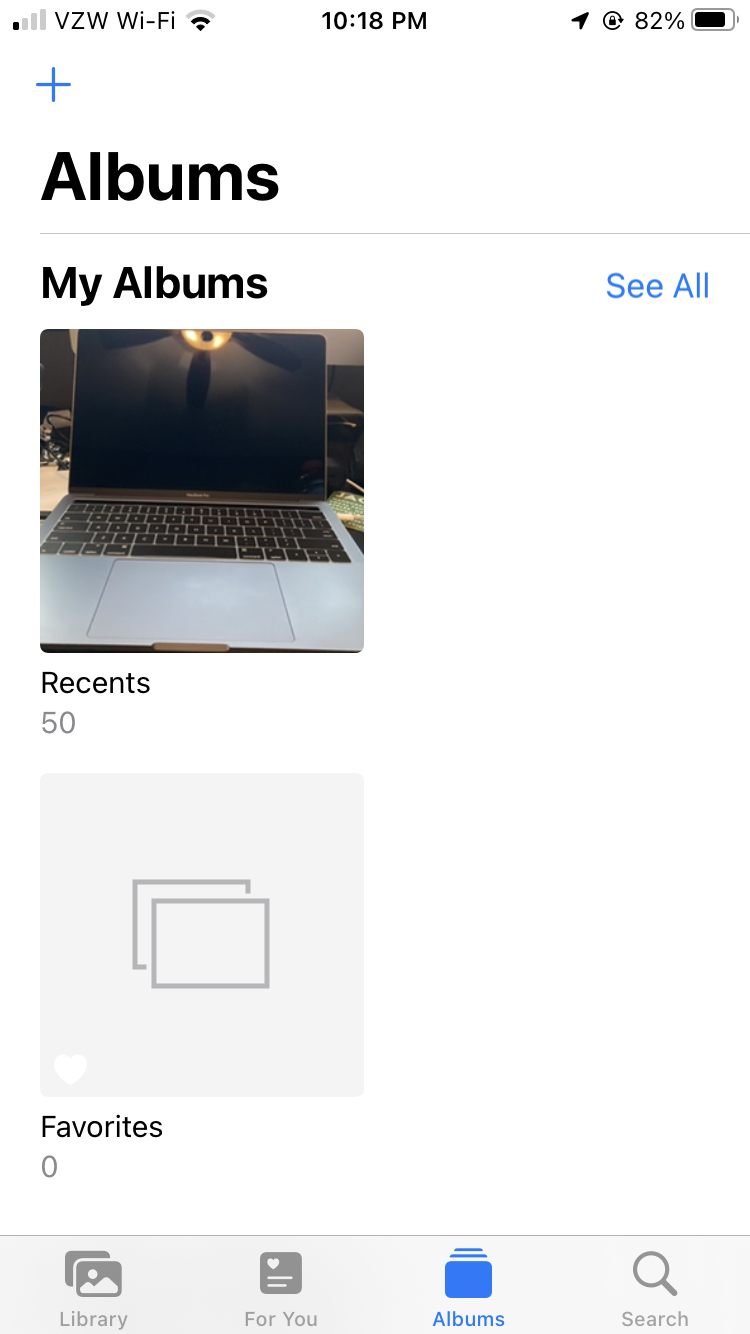Open the Recents album

coord(202,491)
